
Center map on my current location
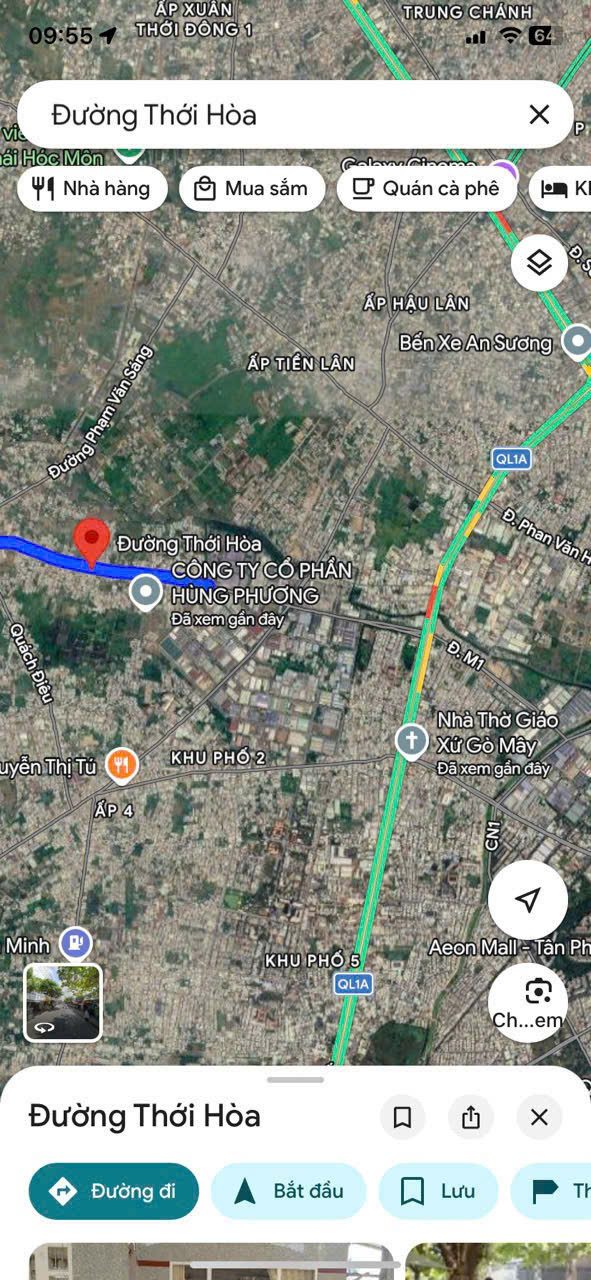528,900
